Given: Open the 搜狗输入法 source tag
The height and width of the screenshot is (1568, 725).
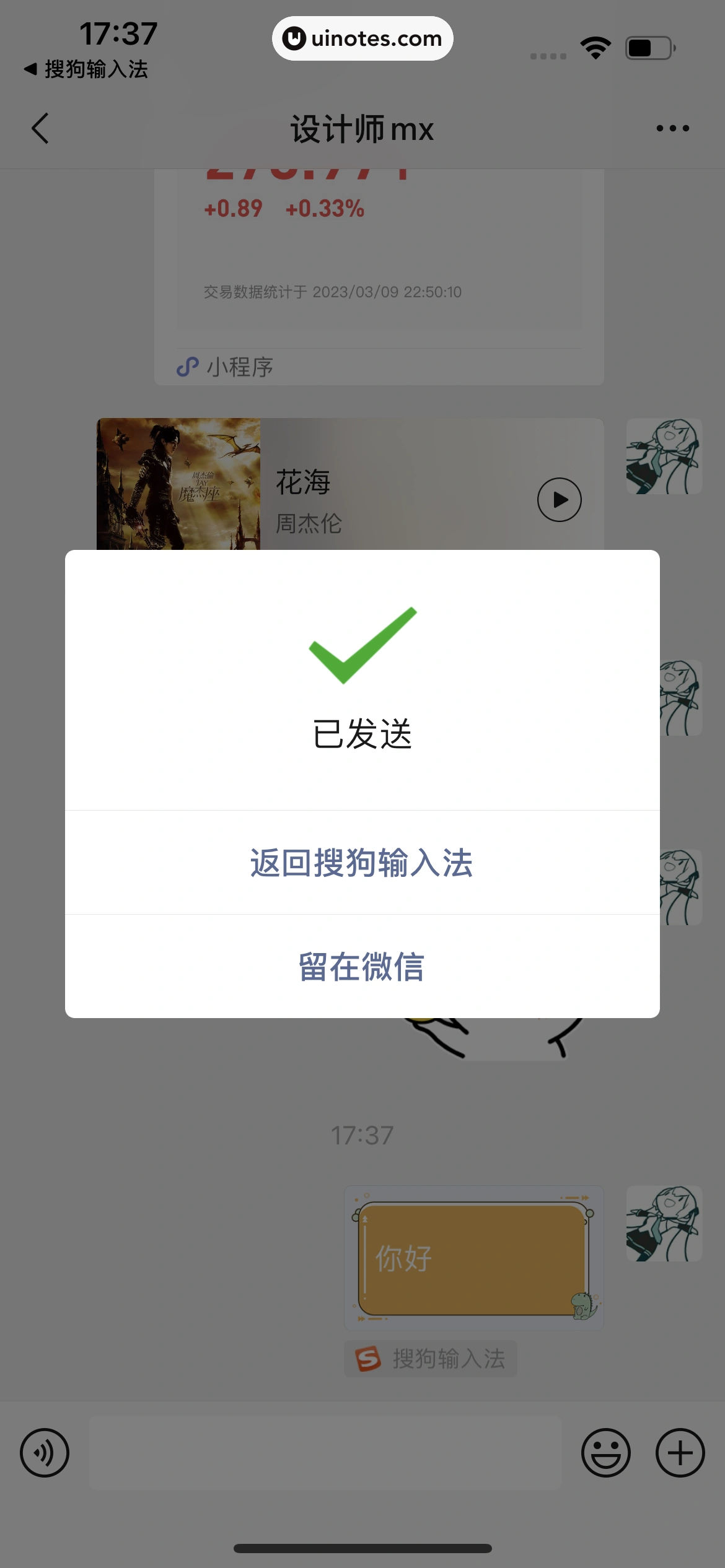Looking at the screenshot, I should [x=430, y=1359].
